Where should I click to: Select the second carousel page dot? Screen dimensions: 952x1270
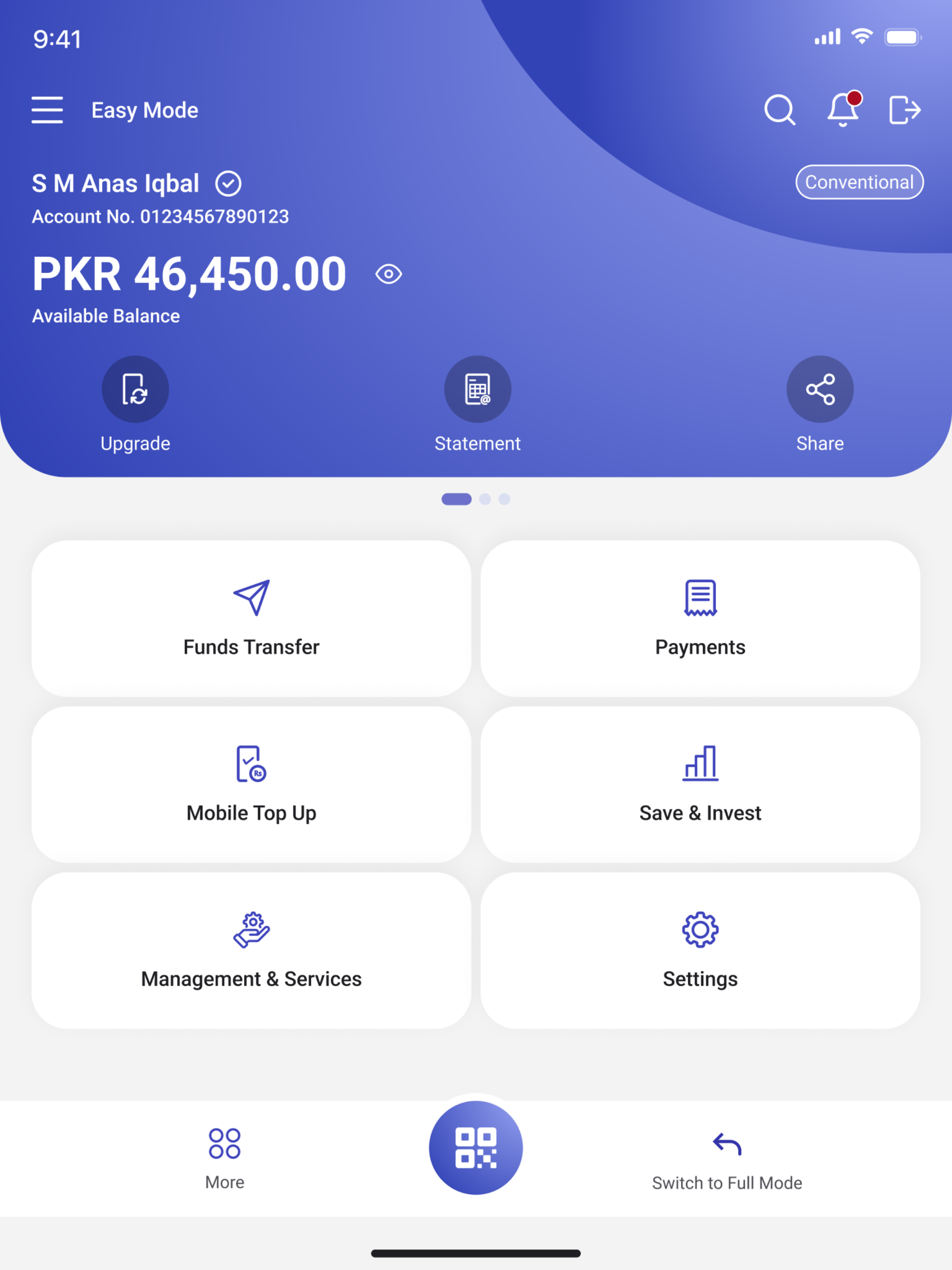pos(486,499)
